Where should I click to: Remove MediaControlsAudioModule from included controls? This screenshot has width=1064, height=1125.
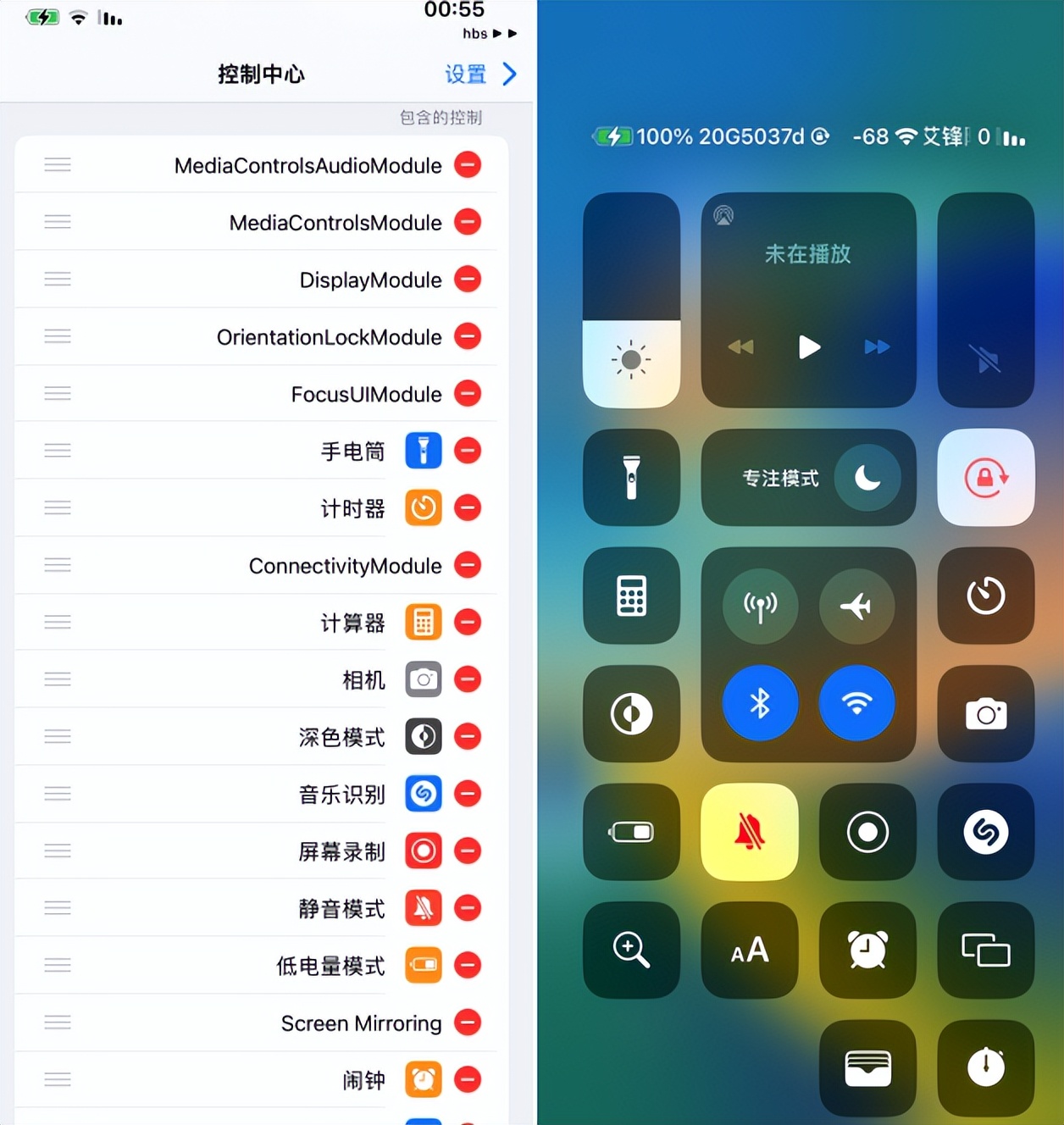click(x=468, y=164)
